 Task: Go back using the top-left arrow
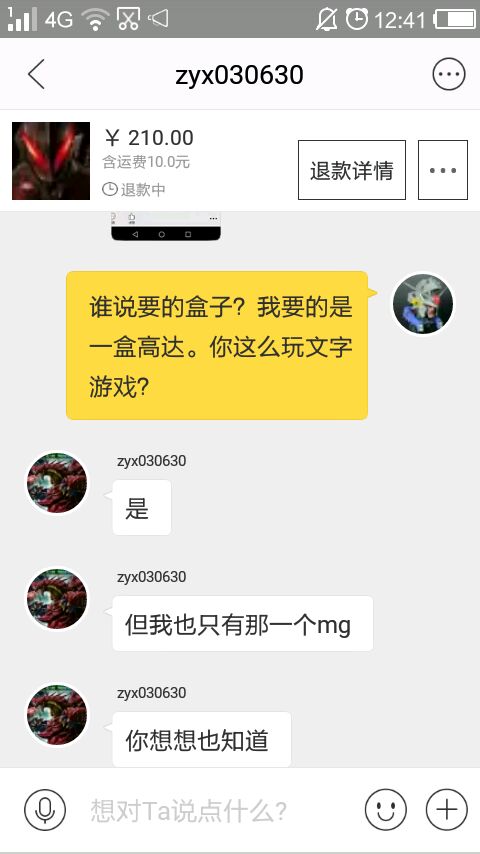point(37,74)
